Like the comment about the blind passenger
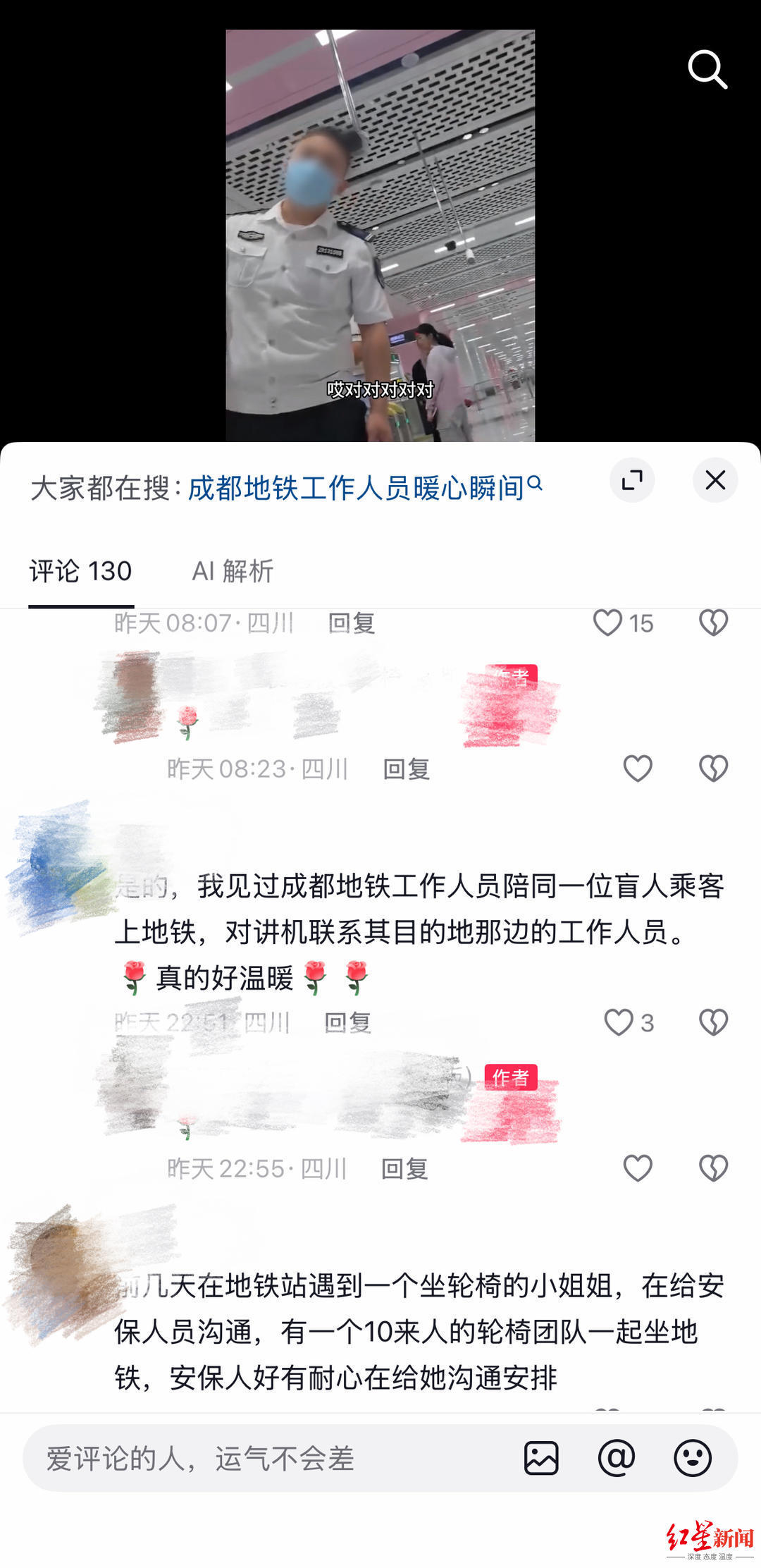Screen dimensions: 761x1568 629,1022
